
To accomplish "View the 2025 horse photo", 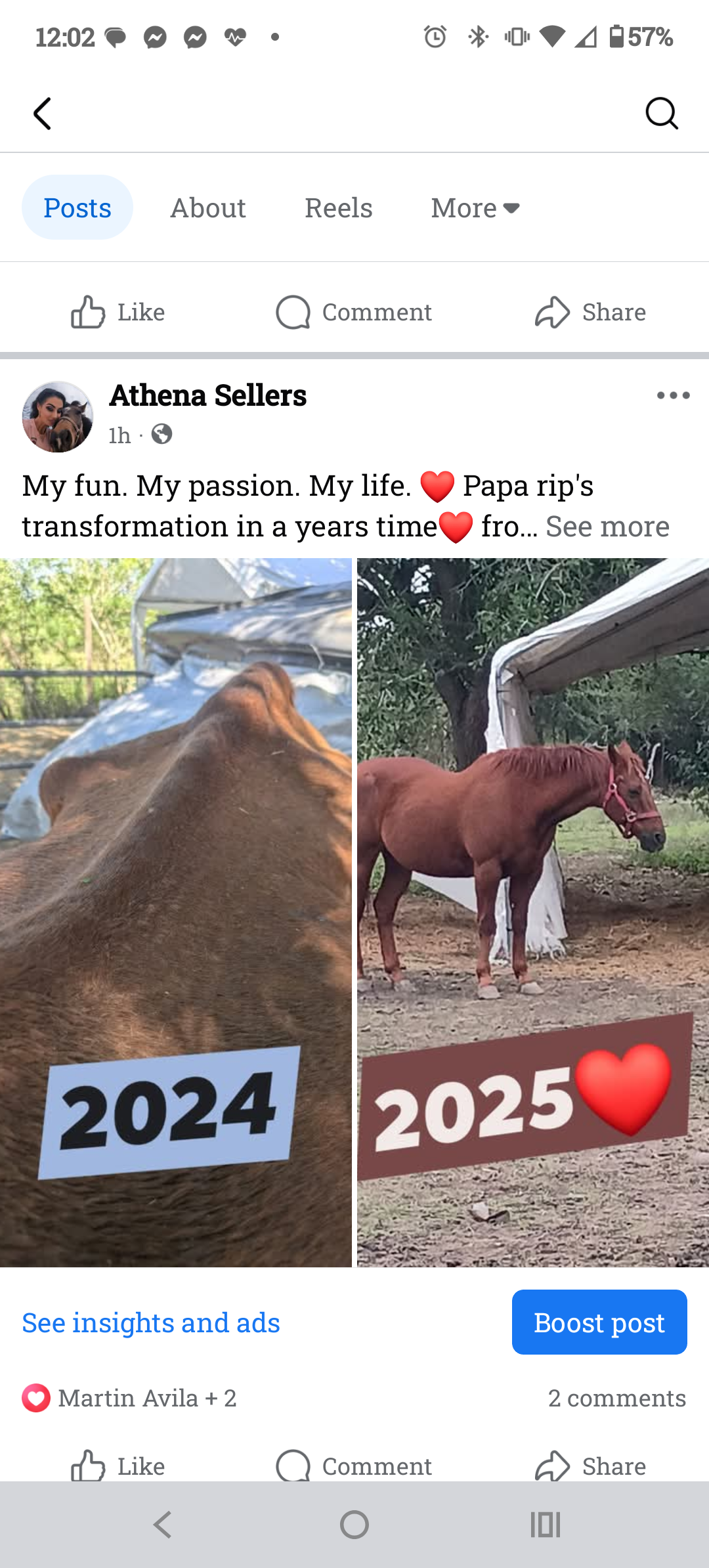I will 532,911.
